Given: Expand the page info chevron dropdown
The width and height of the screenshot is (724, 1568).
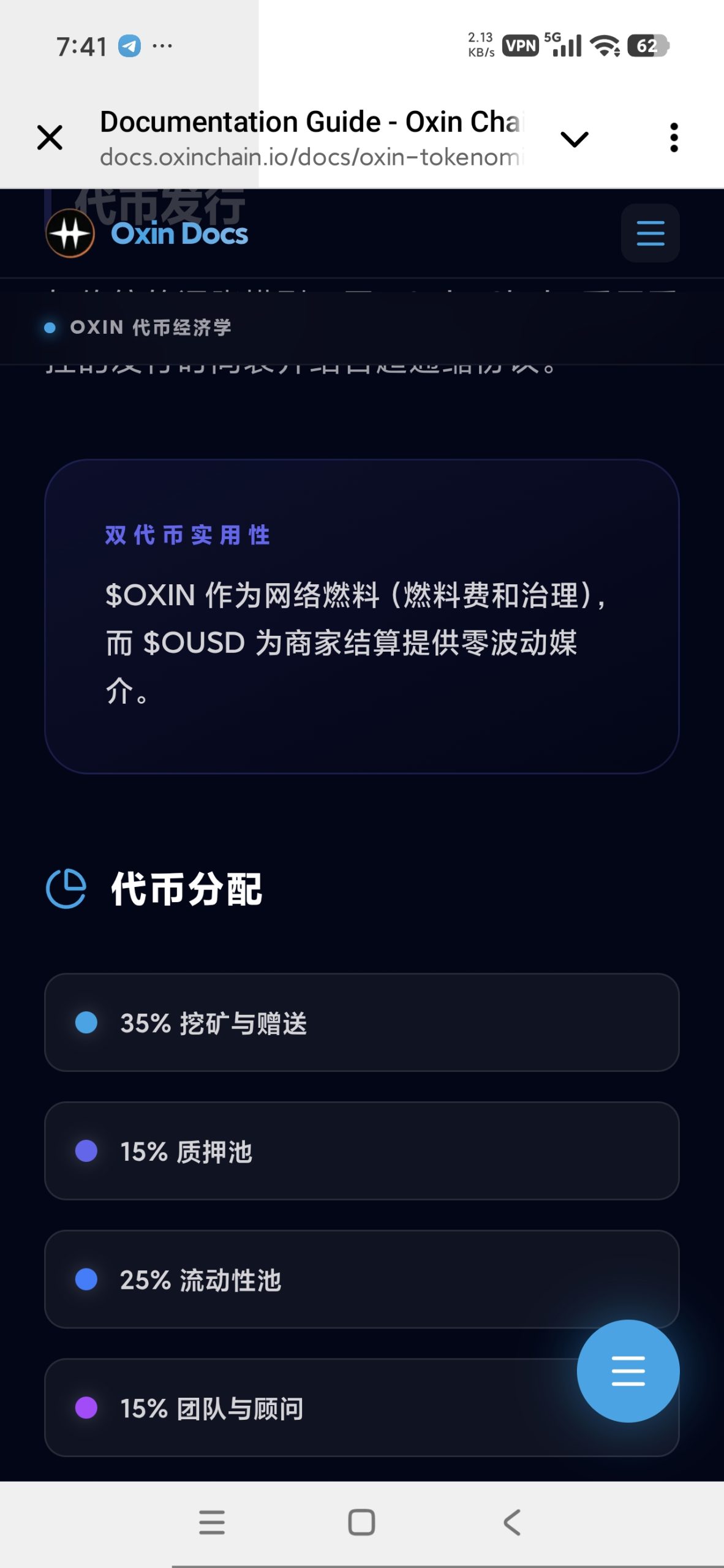Looking at the screenshot, I should point(575,139).
